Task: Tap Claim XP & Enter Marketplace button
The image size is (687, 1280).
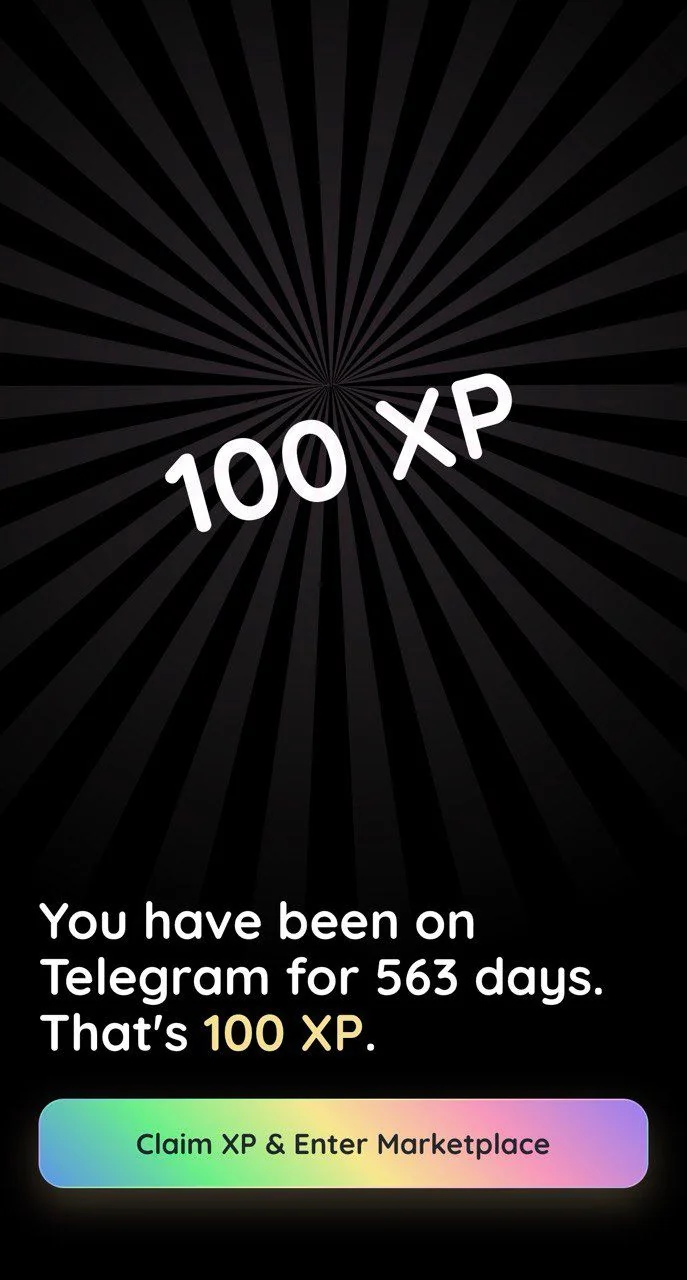Action: (x=343, y=1143)
